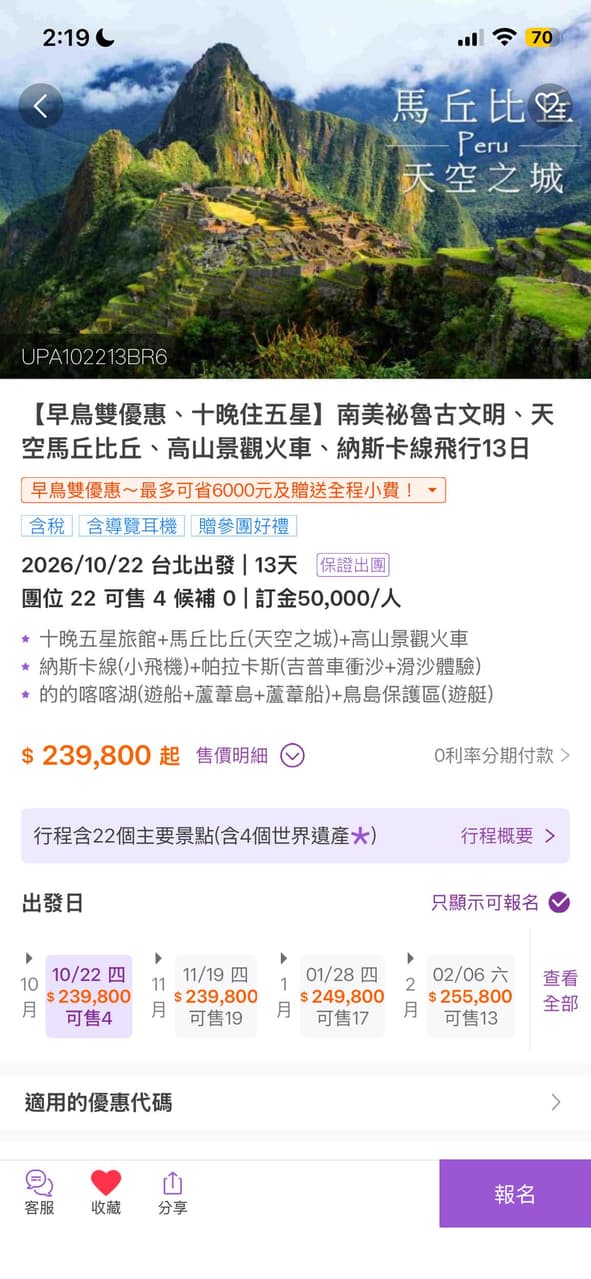Image resolution: width=591 pixels, height=1279 pixels.
Task: Choose the 02/06 departure at $255,800
Action: 470,996
